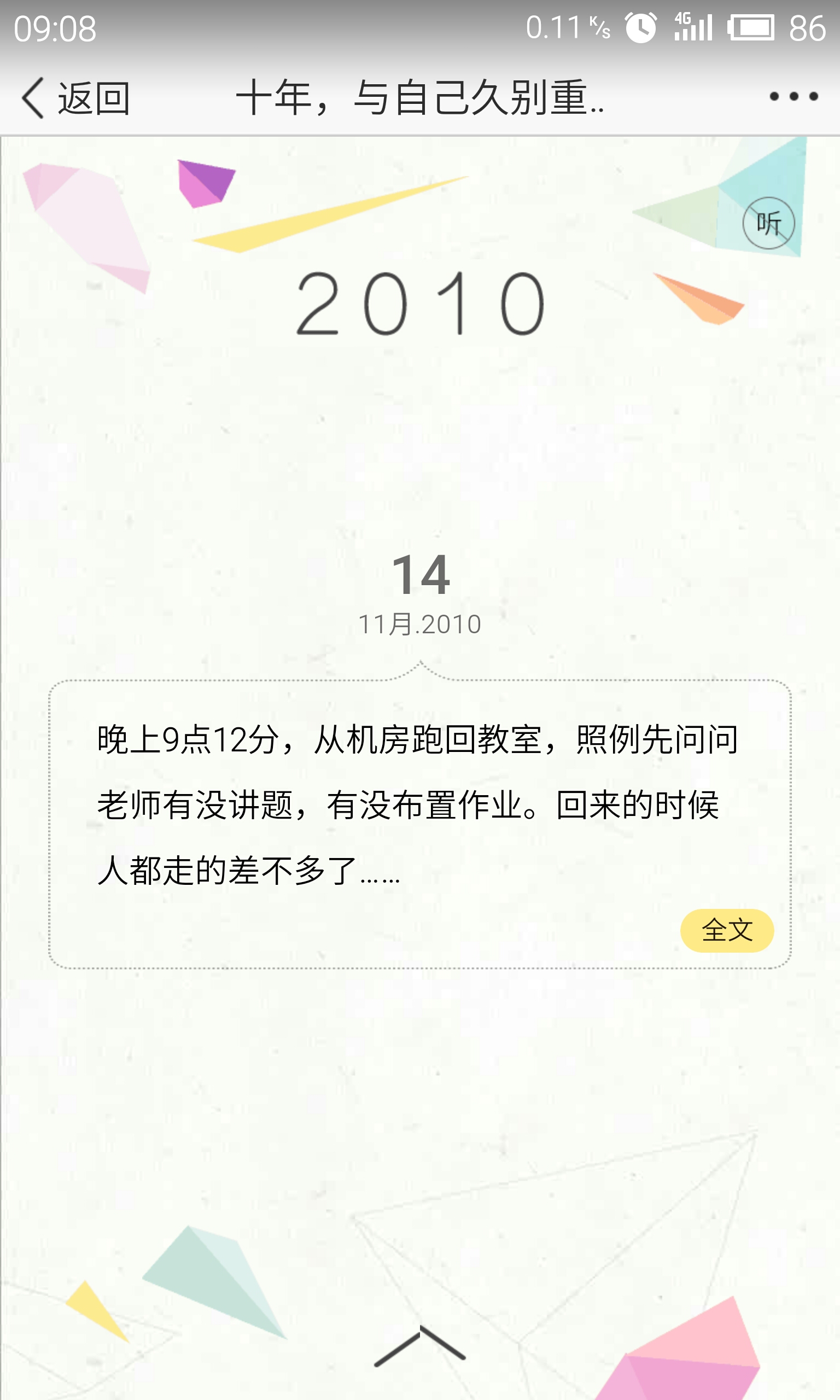Go back using the 返回 button
This screenshot has width=840, height=1400.
pos(77,98)
